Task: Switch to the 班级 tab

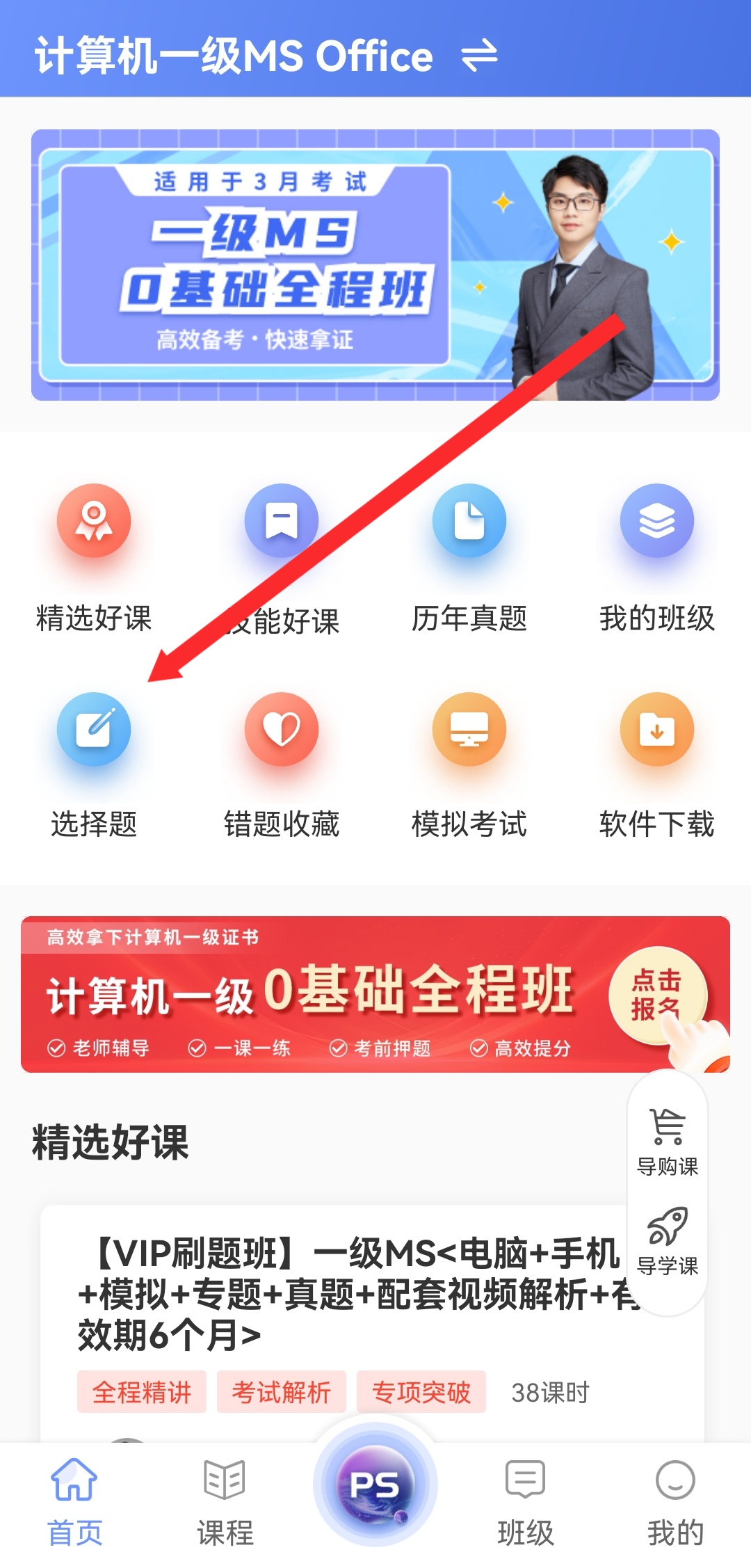Action: click(x=526, y=1501)
